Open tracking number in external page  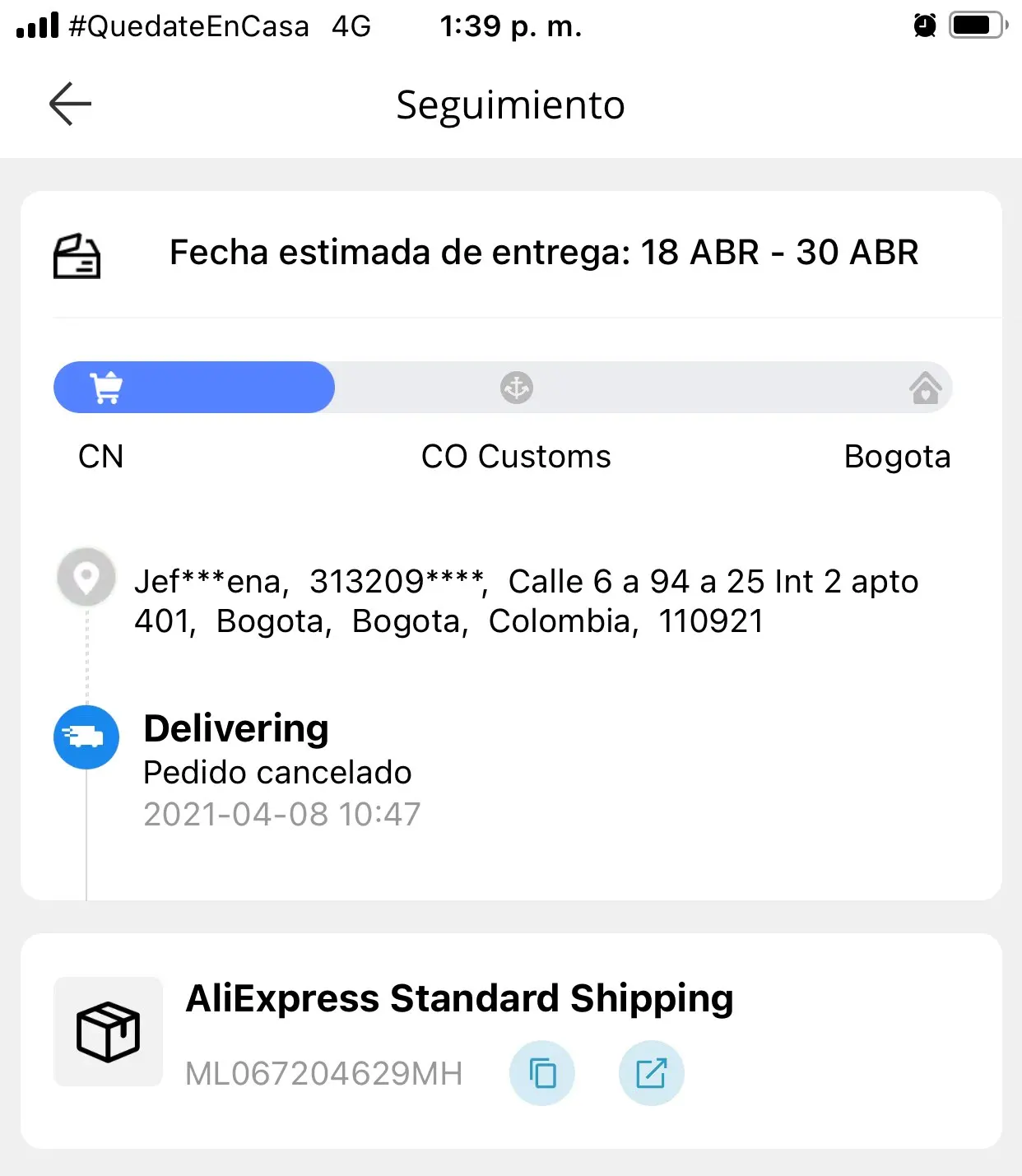[x=651, y=1073]
